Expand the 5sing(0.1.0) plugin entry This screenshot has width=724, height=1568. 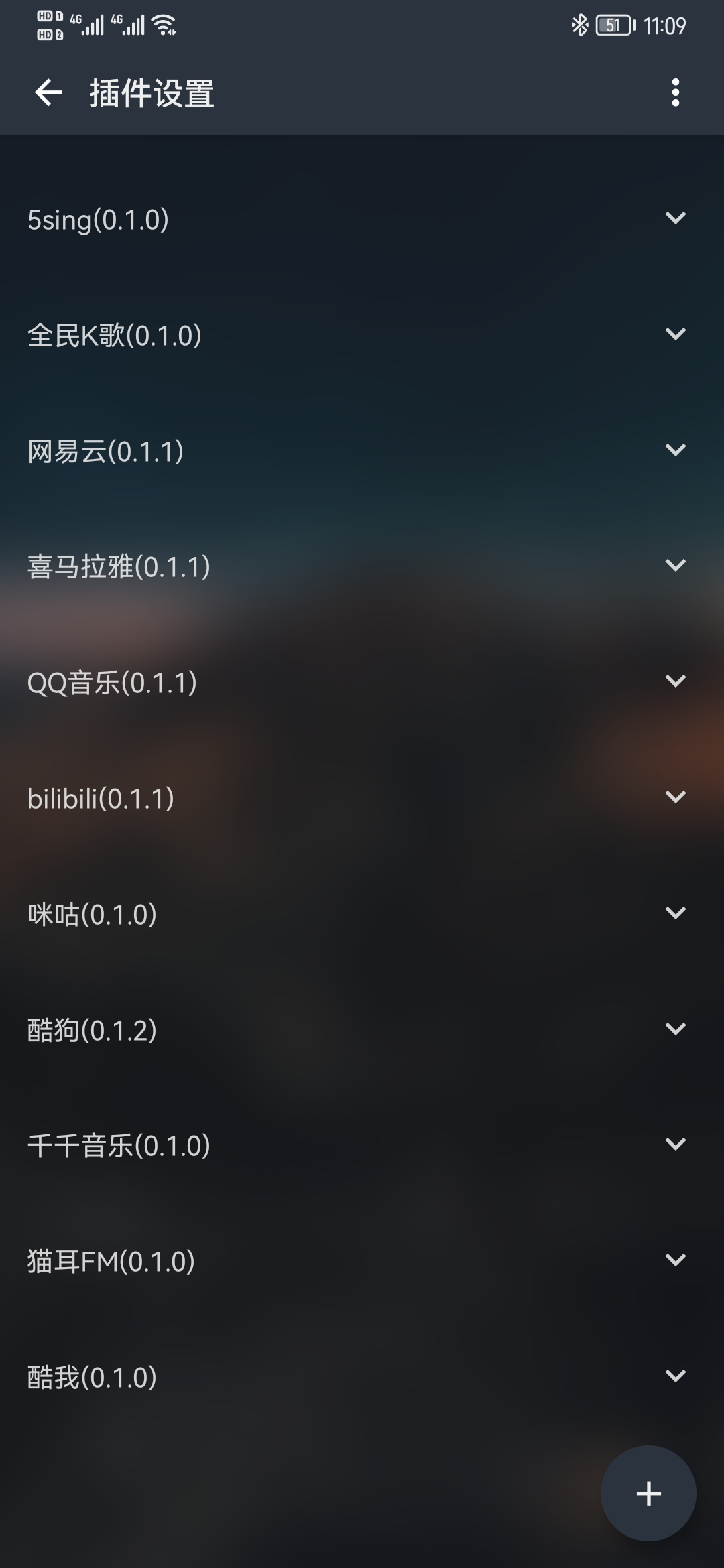coord(676,218)
